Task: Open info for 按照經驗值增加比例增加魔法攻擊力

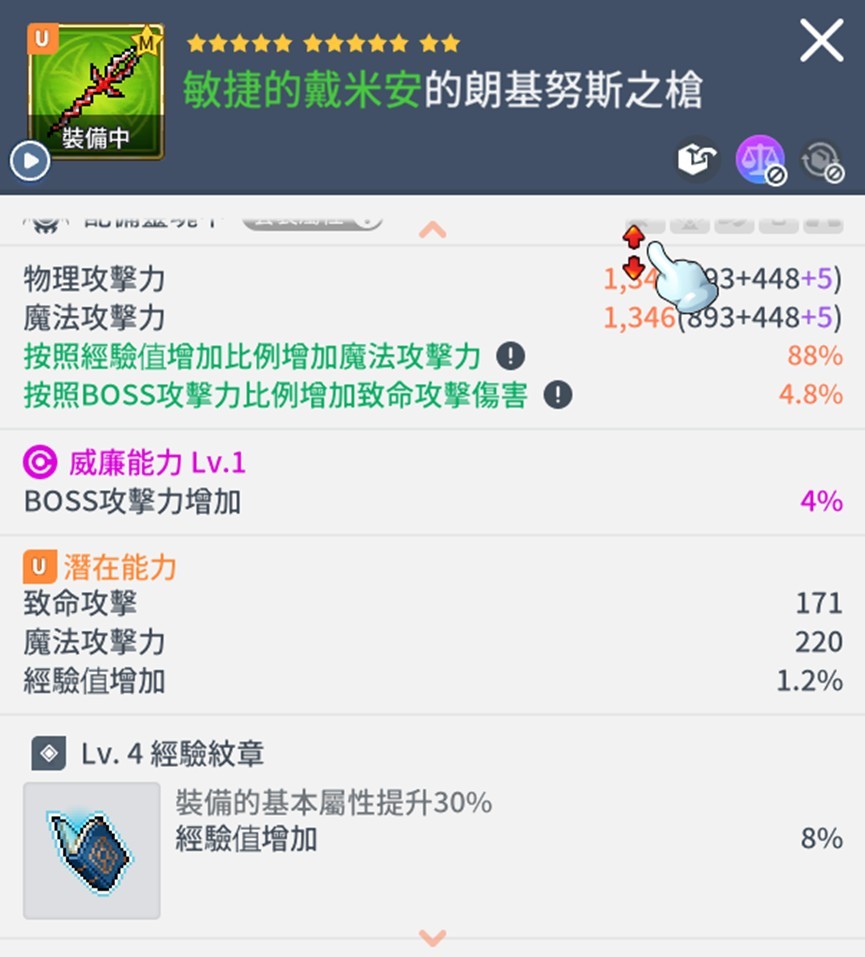Action: coord(511,356)
